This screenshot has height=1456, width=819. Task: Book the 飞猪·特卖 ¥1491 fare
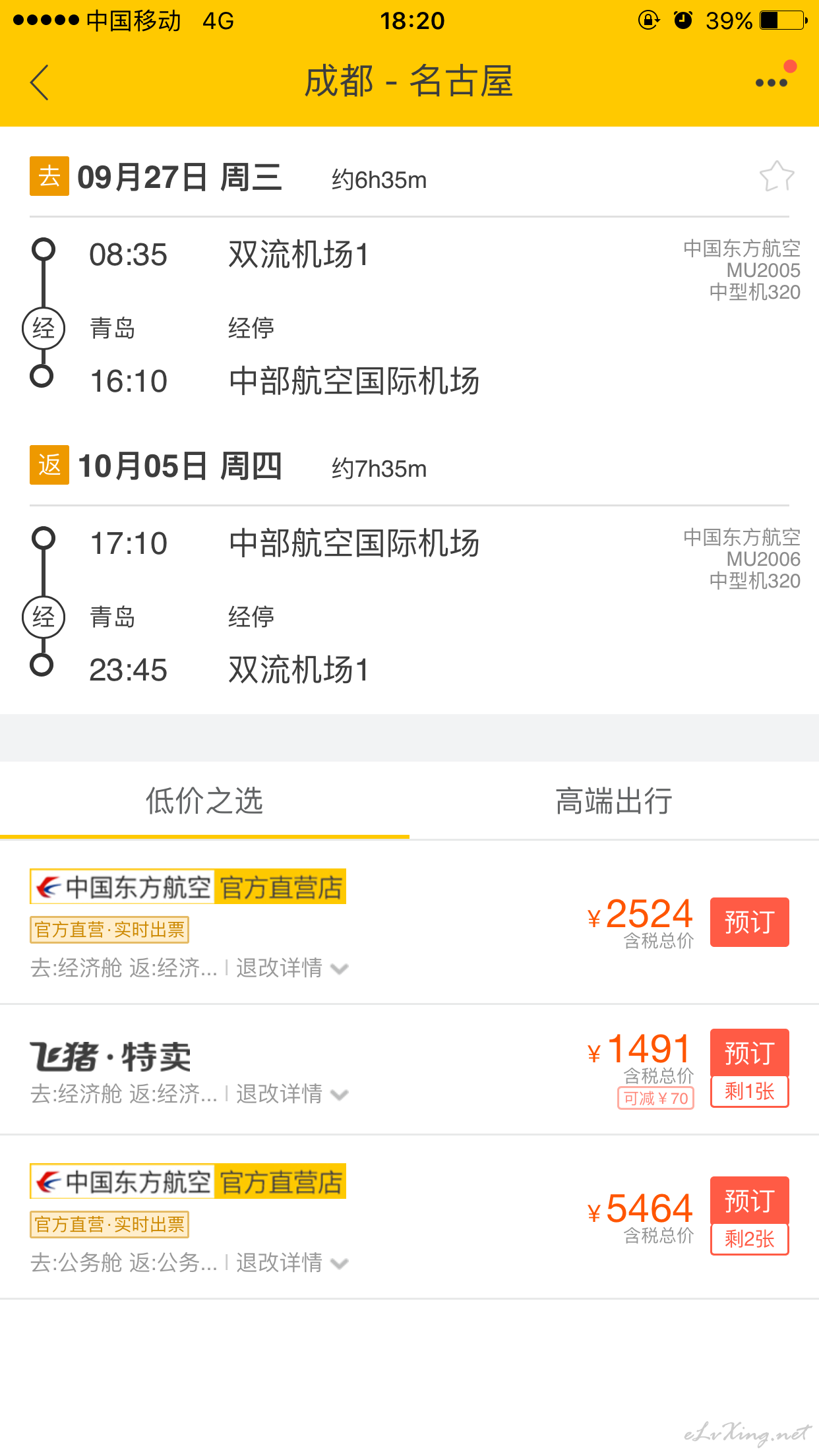tap(749, 1052)
